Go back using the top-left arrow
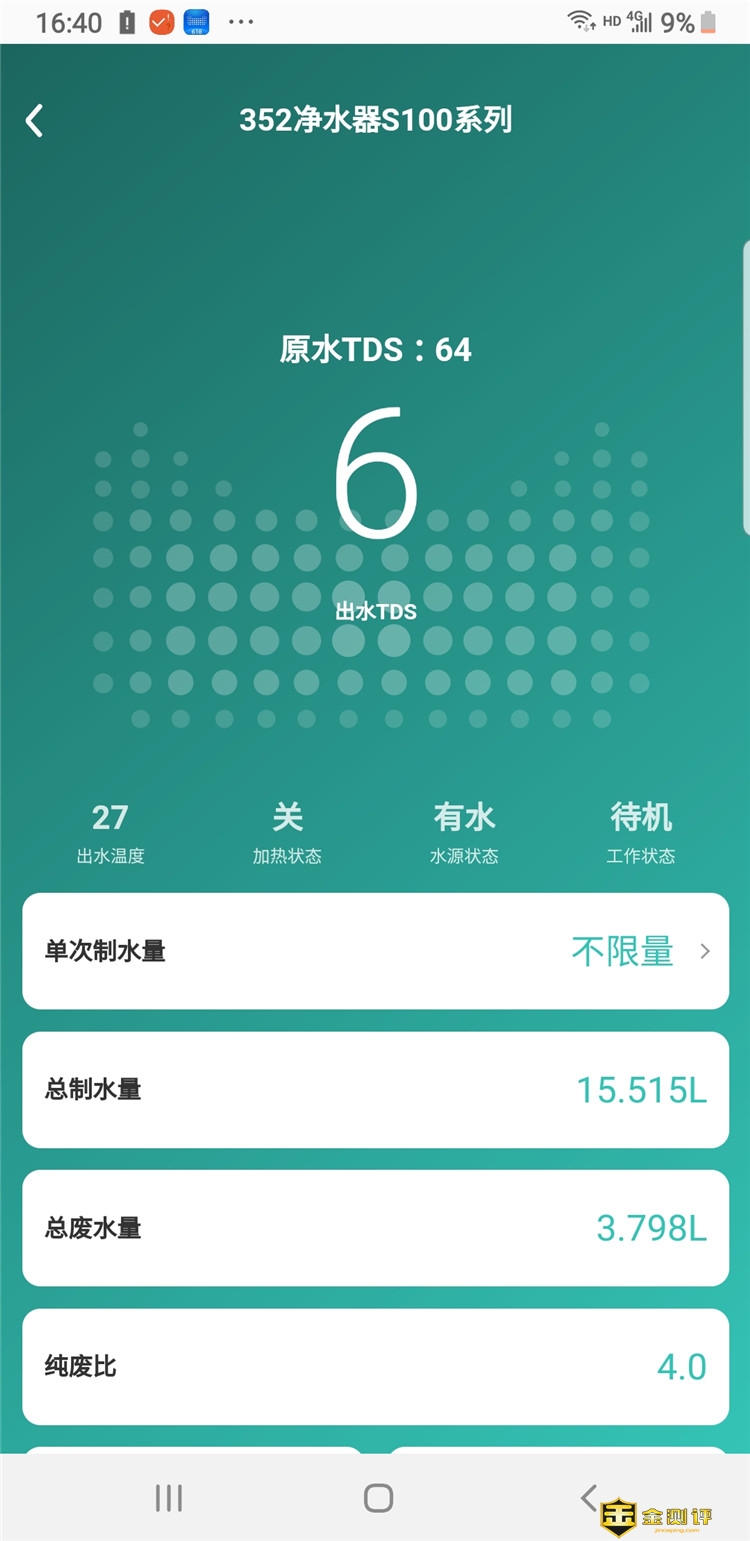This screenshot has width=750, height=1541. point(34,121)
